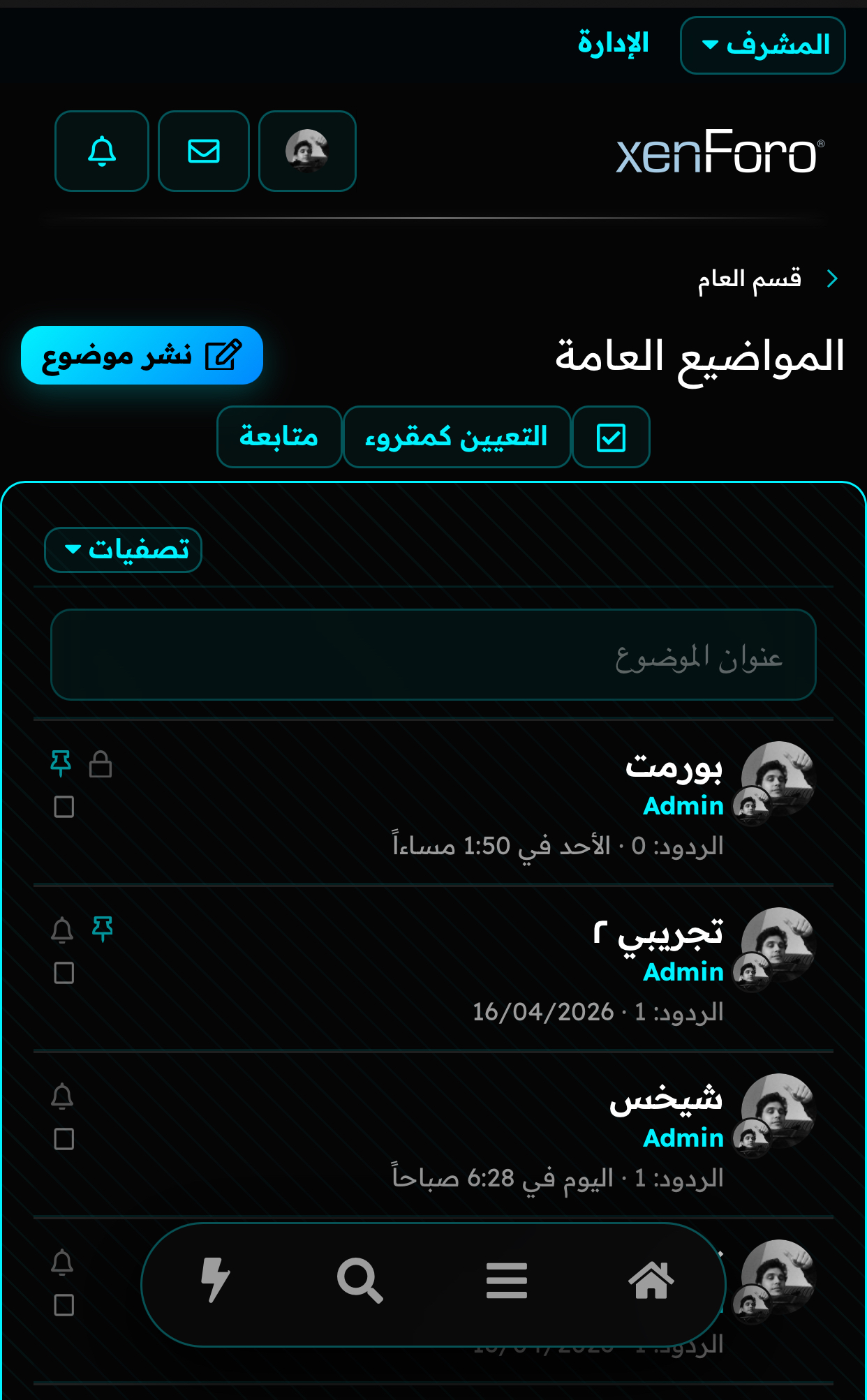Tap نشر موضوع to post thread
This screenshot has width=867, height=1400.
pyautogui.click(x=142, y=355)
